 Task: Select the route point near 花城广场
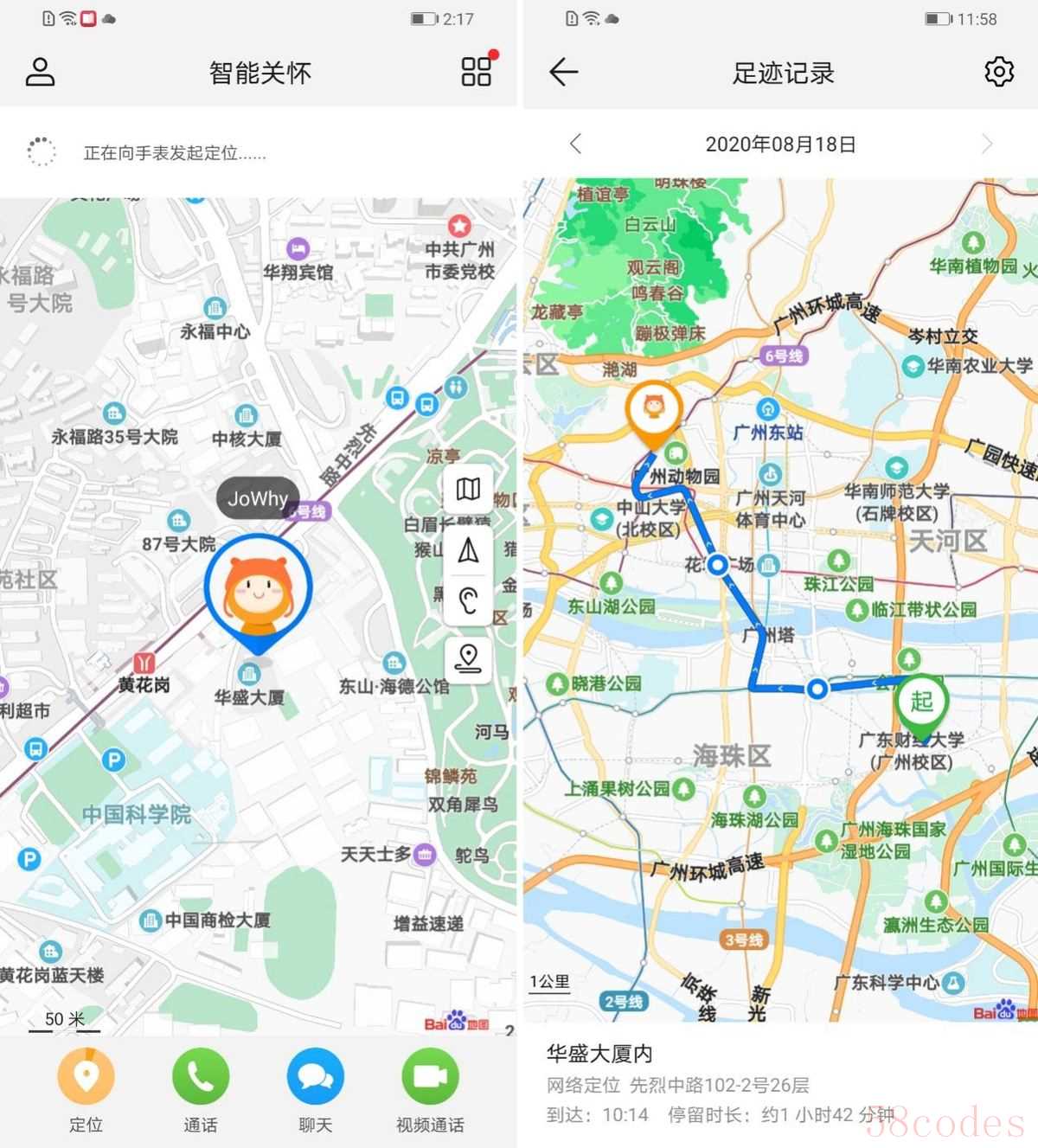(717, 565)
